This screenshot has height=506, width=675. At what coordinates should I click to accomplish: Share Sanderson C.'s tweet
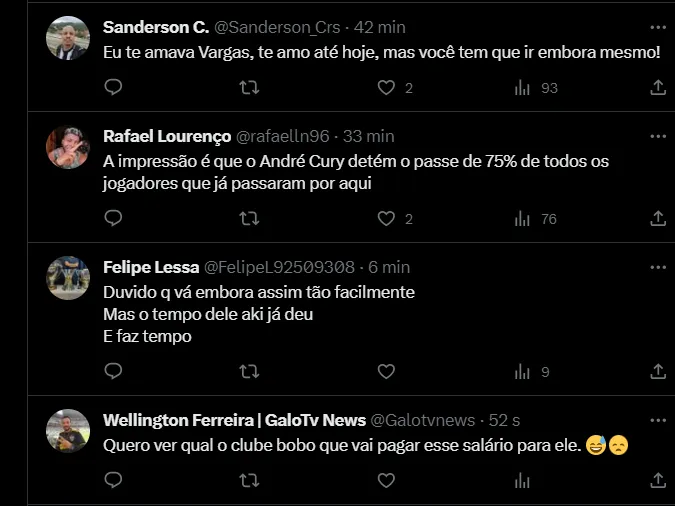pos(658,88)
